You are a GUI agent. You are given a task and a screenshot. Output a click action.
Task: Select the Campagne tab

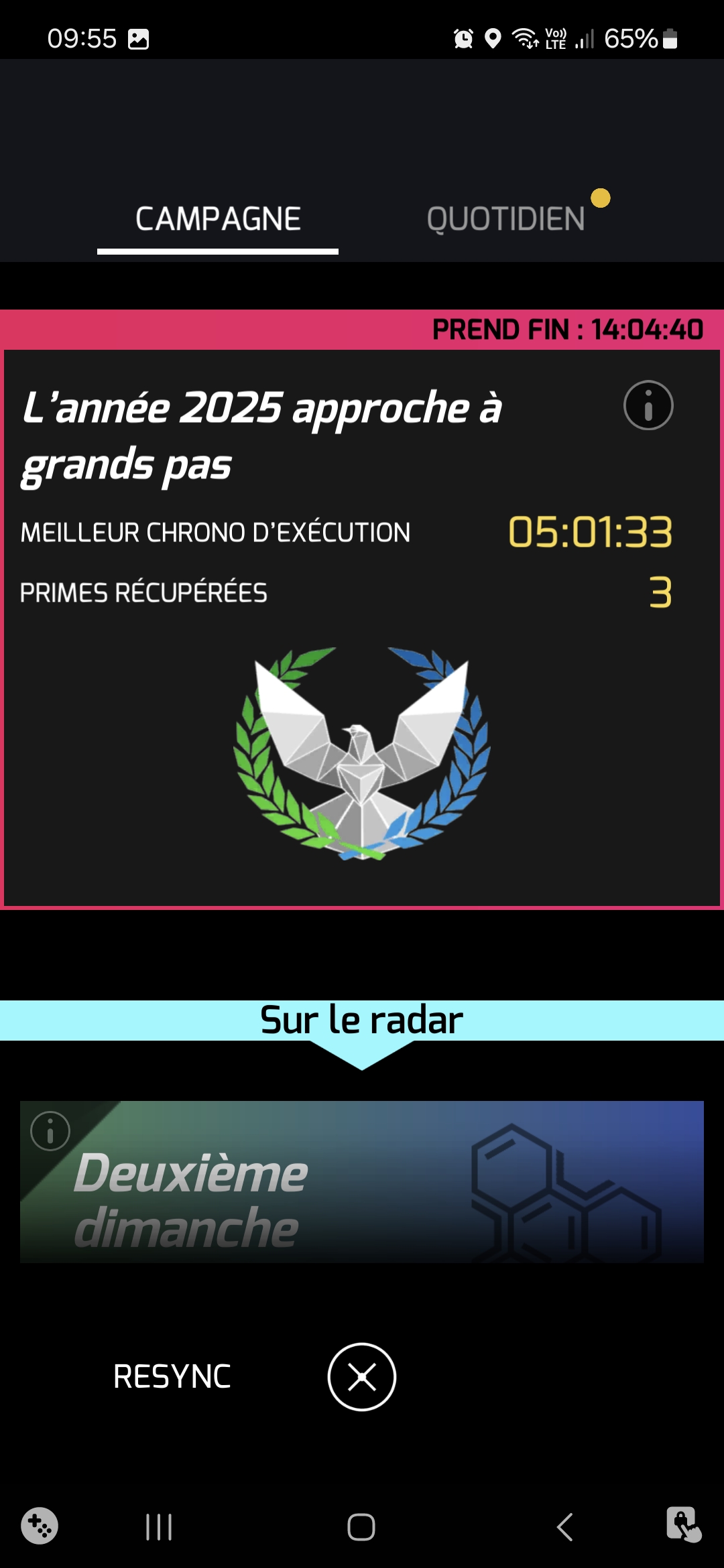(218, 219)
